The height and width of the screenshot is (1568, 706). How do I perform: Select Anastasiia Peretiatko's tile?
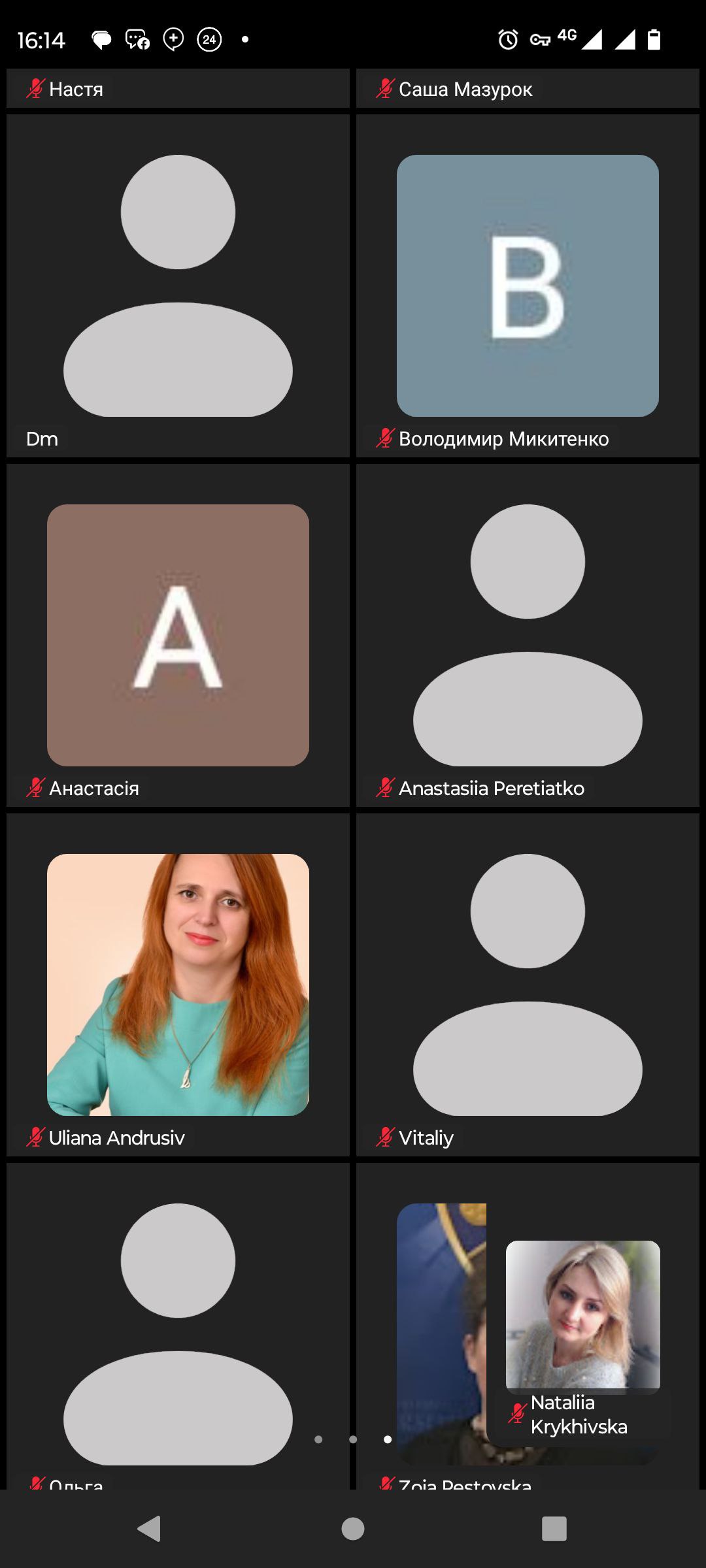click(528, 635)
